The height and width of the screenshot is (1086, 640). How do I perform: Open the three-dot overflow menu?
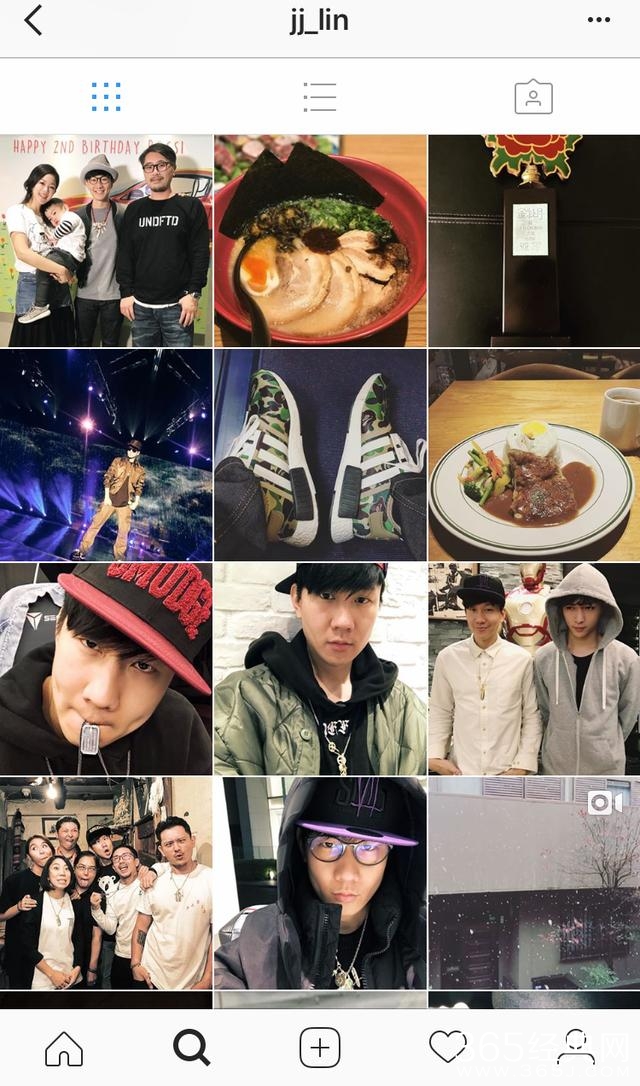598,21
